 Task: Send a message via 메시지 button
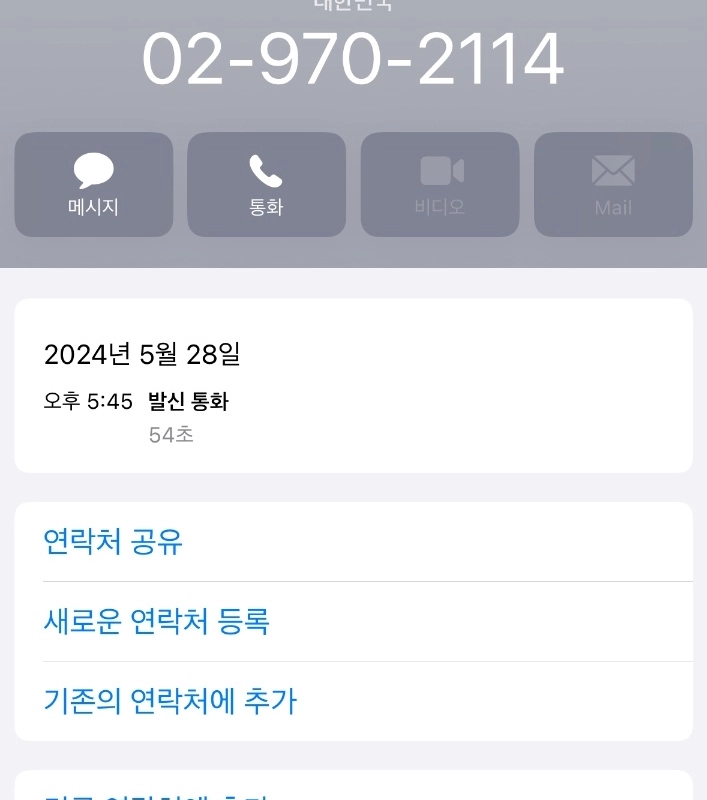(x=94, y=185)
